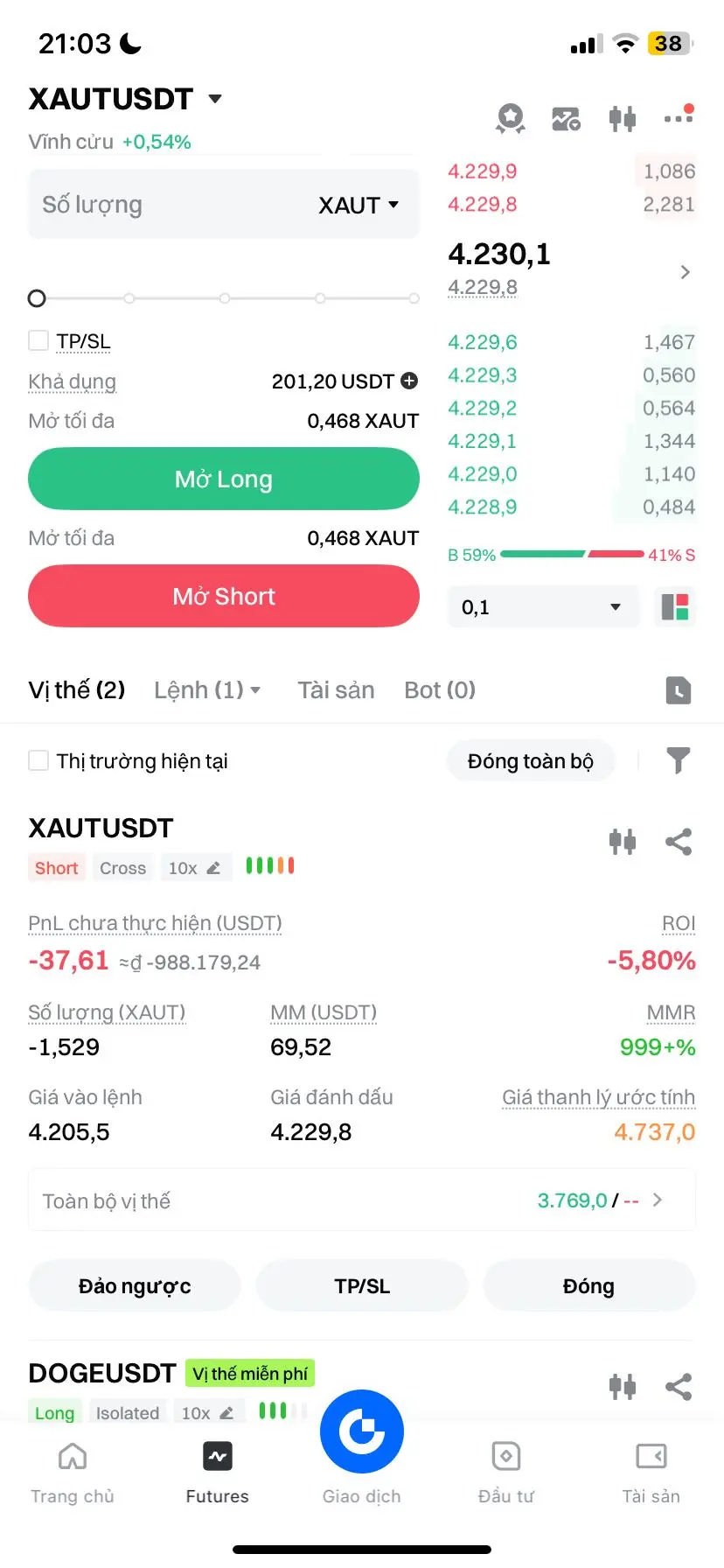Image resolution: width=724 pixels, height=1568 pixels.
Task: Change the order book layout icon
Action: click(x=675, y=607)
